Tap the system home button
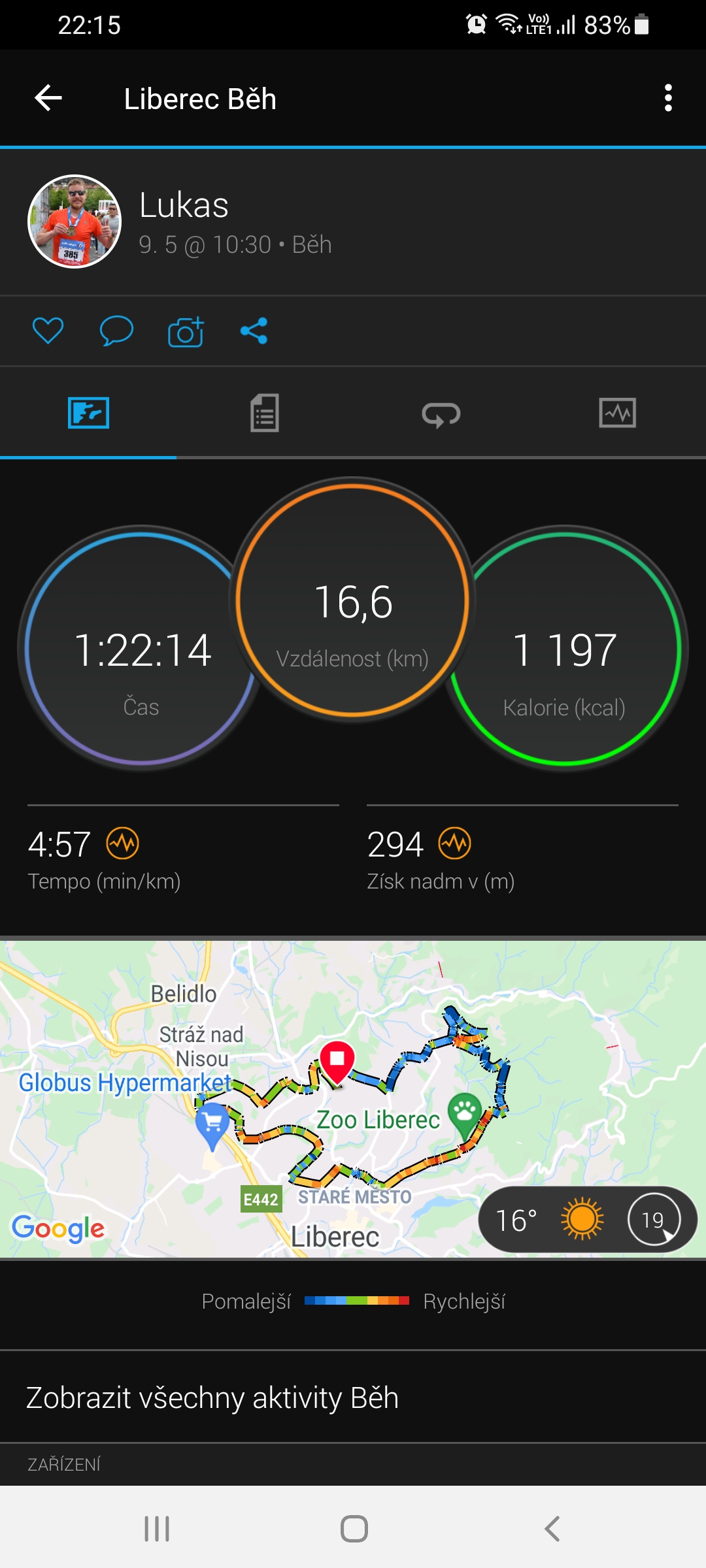 point(354,1529)
